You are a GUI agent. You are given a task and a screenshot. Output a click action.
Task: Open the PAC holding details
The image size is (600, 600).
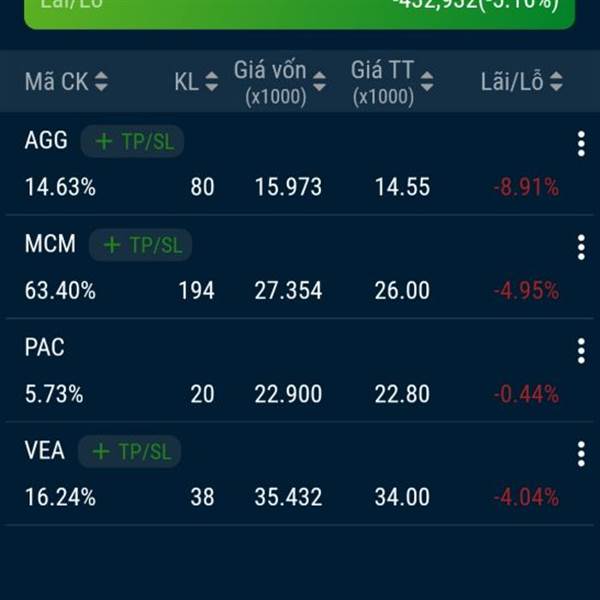tap(45, 348)
